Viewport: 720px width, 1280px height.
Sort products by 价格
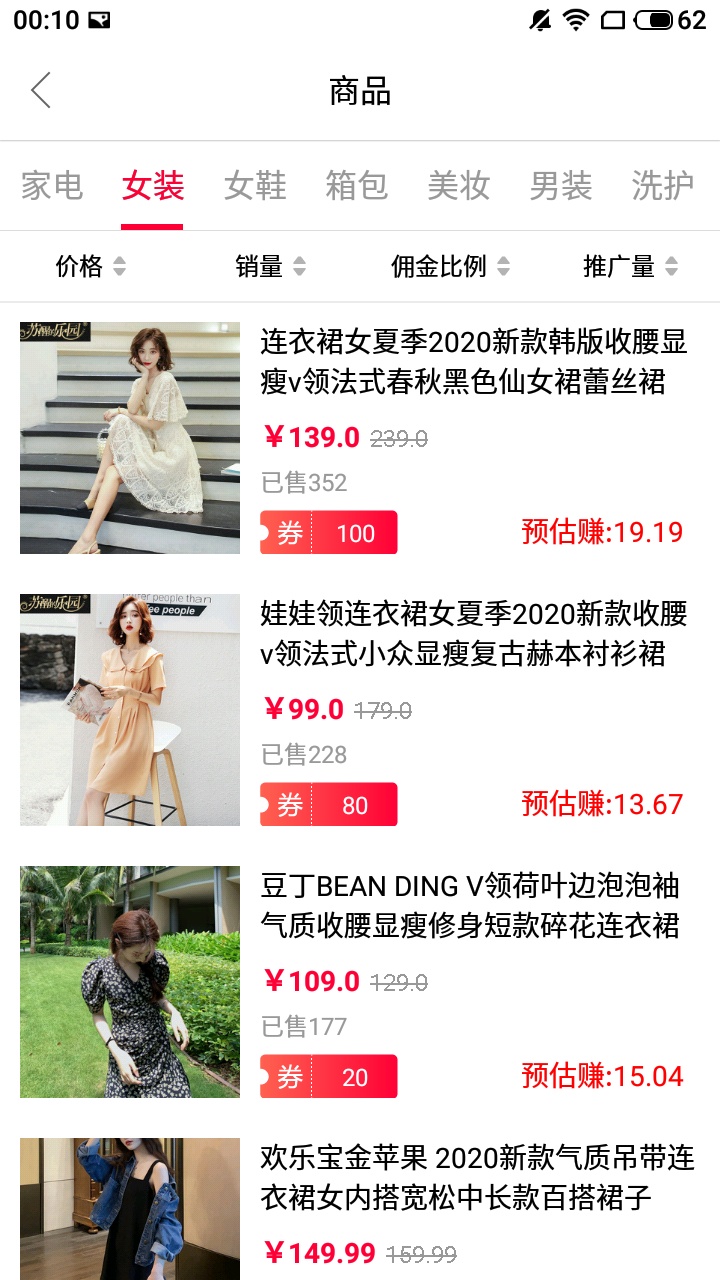(x=91, y=266)
